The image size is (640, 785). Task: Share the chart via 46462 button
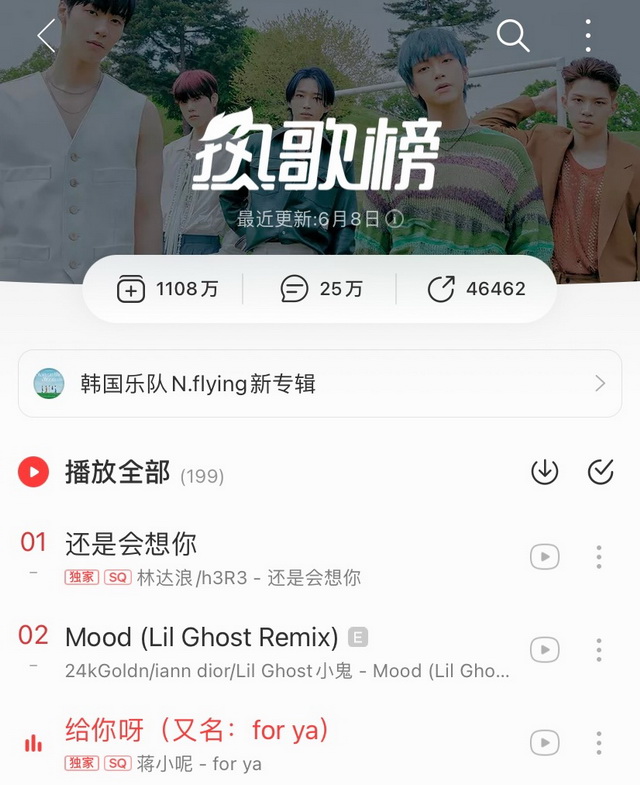[476, 289]
